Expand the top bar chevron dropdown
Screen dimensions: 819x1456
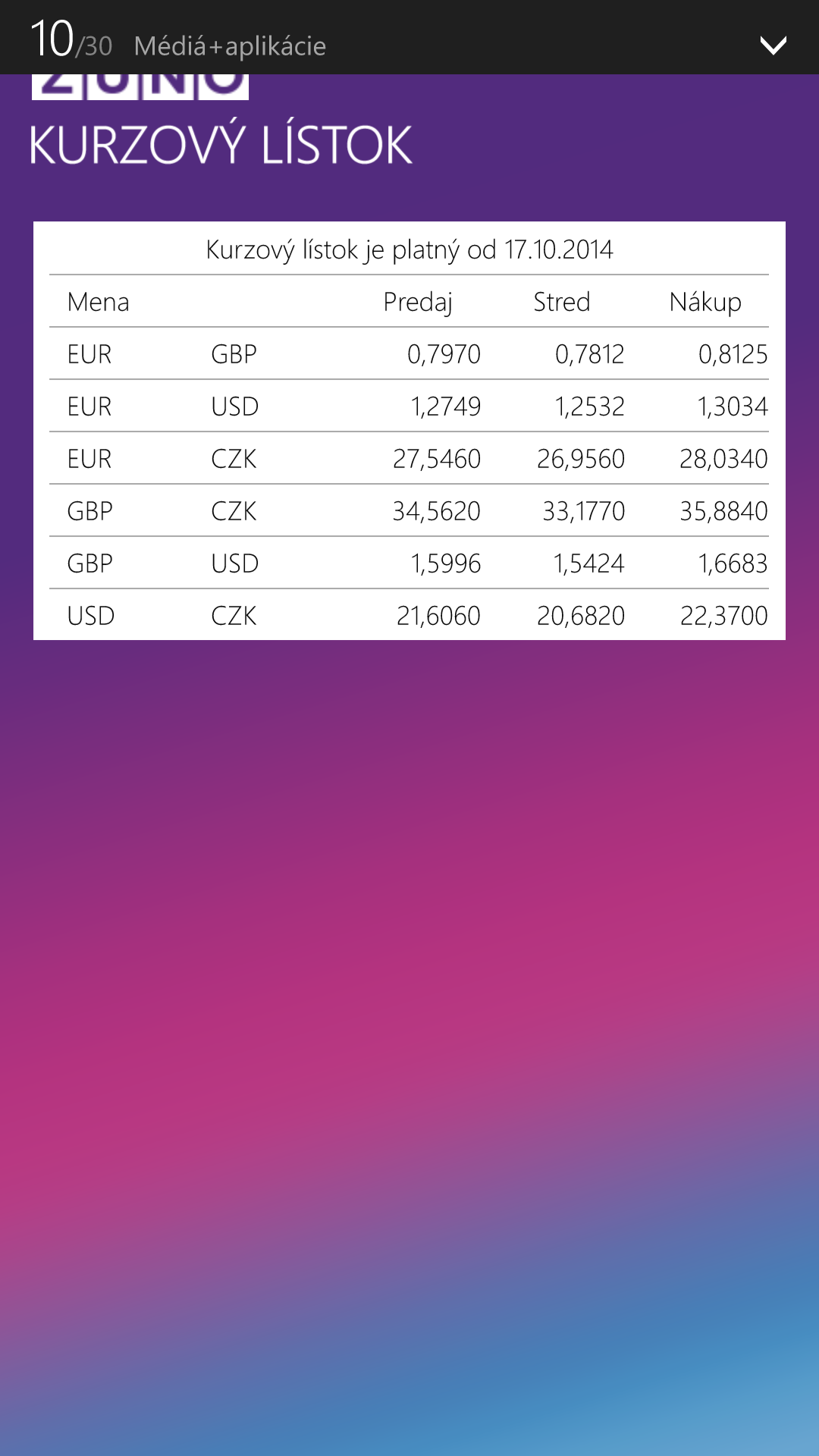[x=773, y=45]
